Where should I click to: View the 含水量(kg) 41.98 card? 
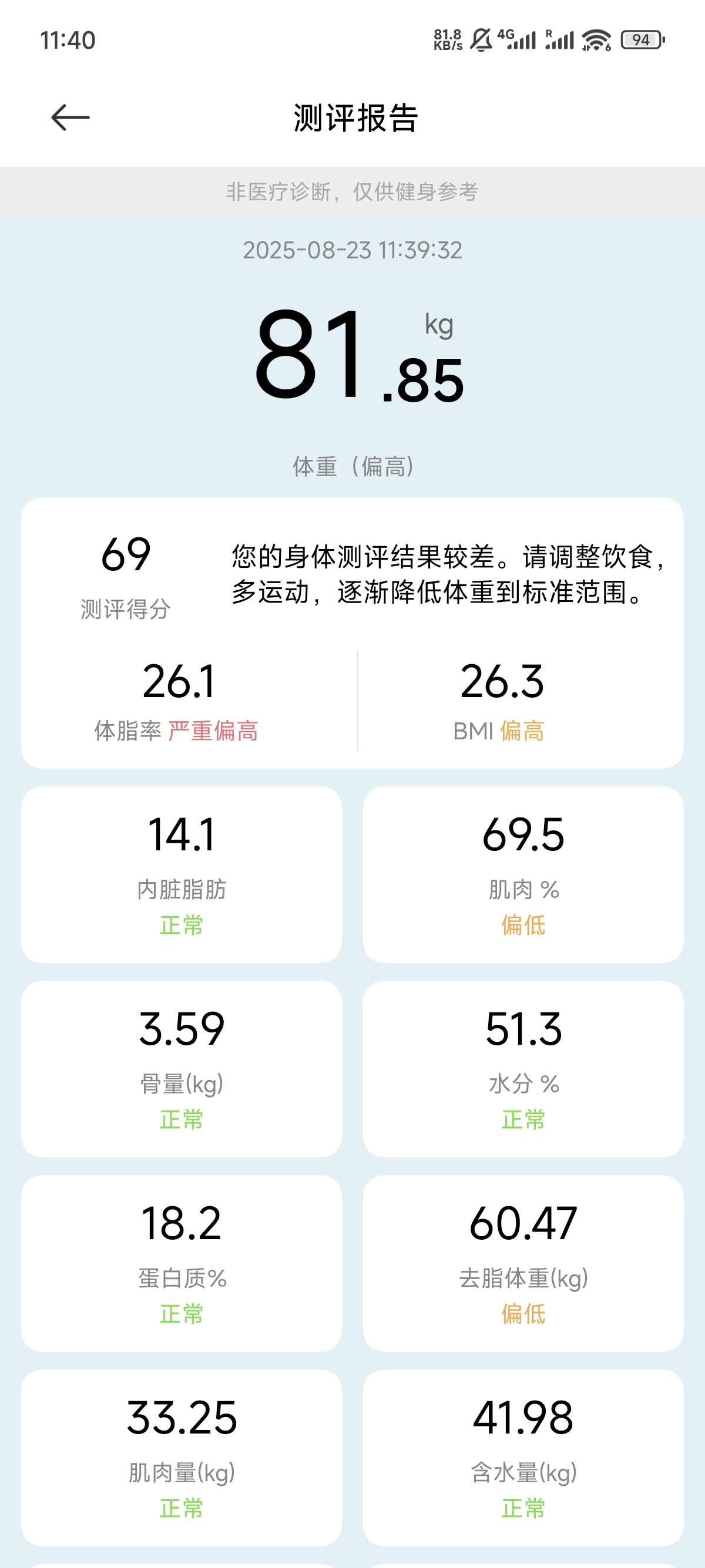[523, 1456]
